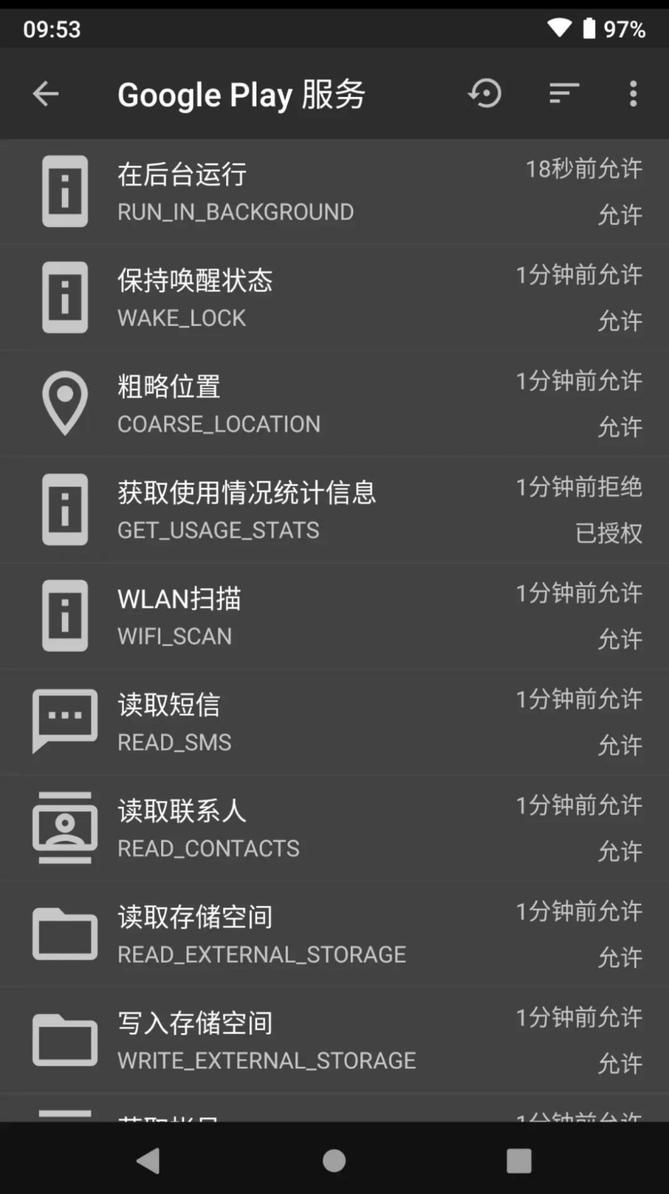Open the WLAN扫描 permission row
Viewport: 669px width, 1194px height.
point(334,615)
